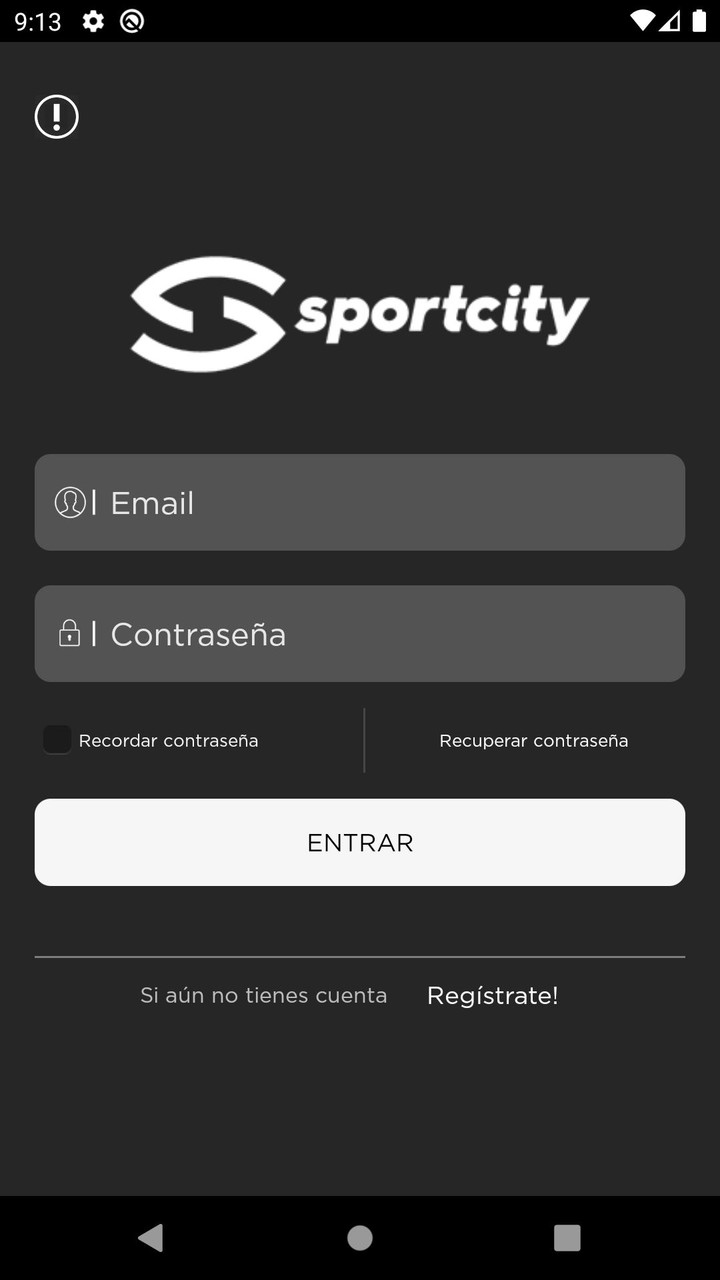Tap Regístrate! to create an account
The width and height of the screenshot is (720, 1280).
pyautogui.click(x=492, y=995)
